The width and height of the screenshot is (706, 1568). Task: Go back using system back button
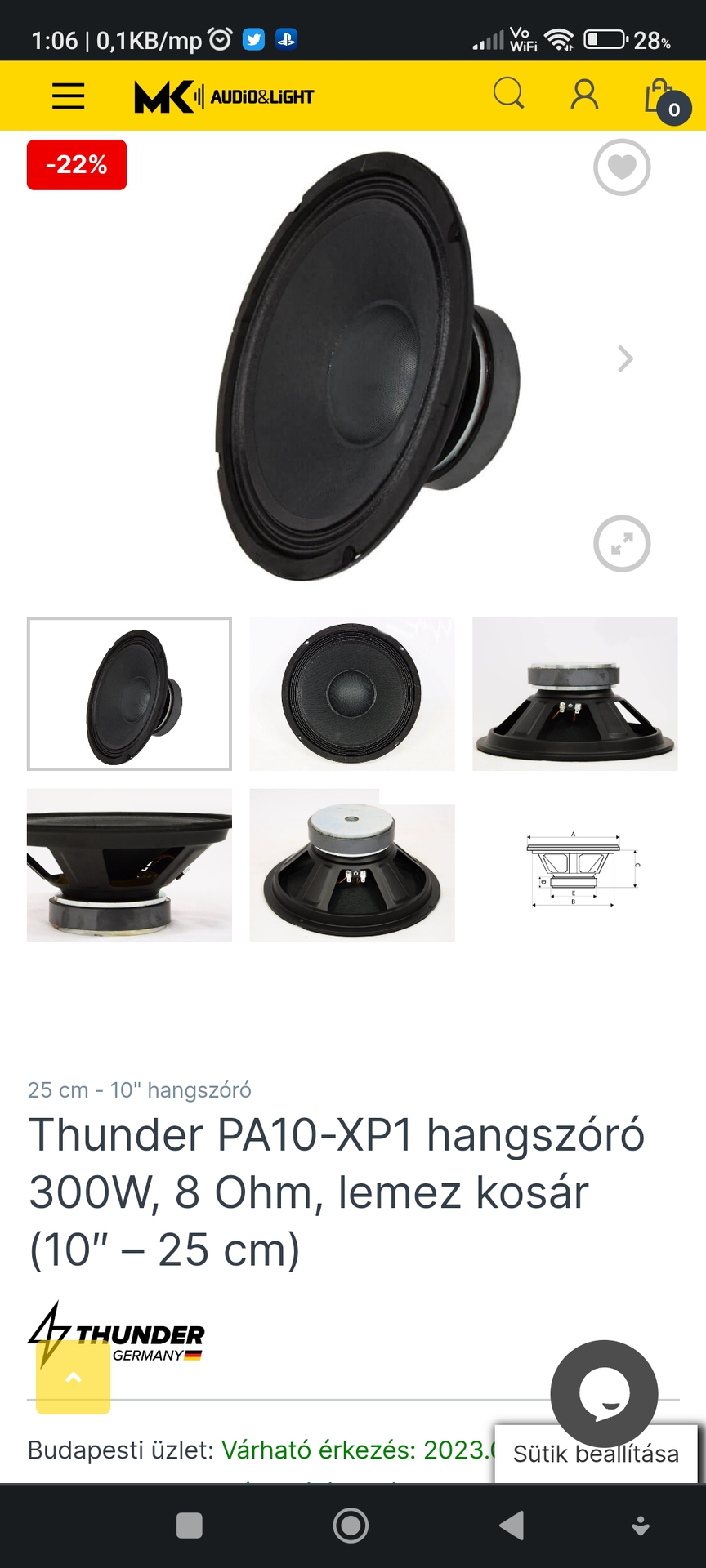point(512,1525)
